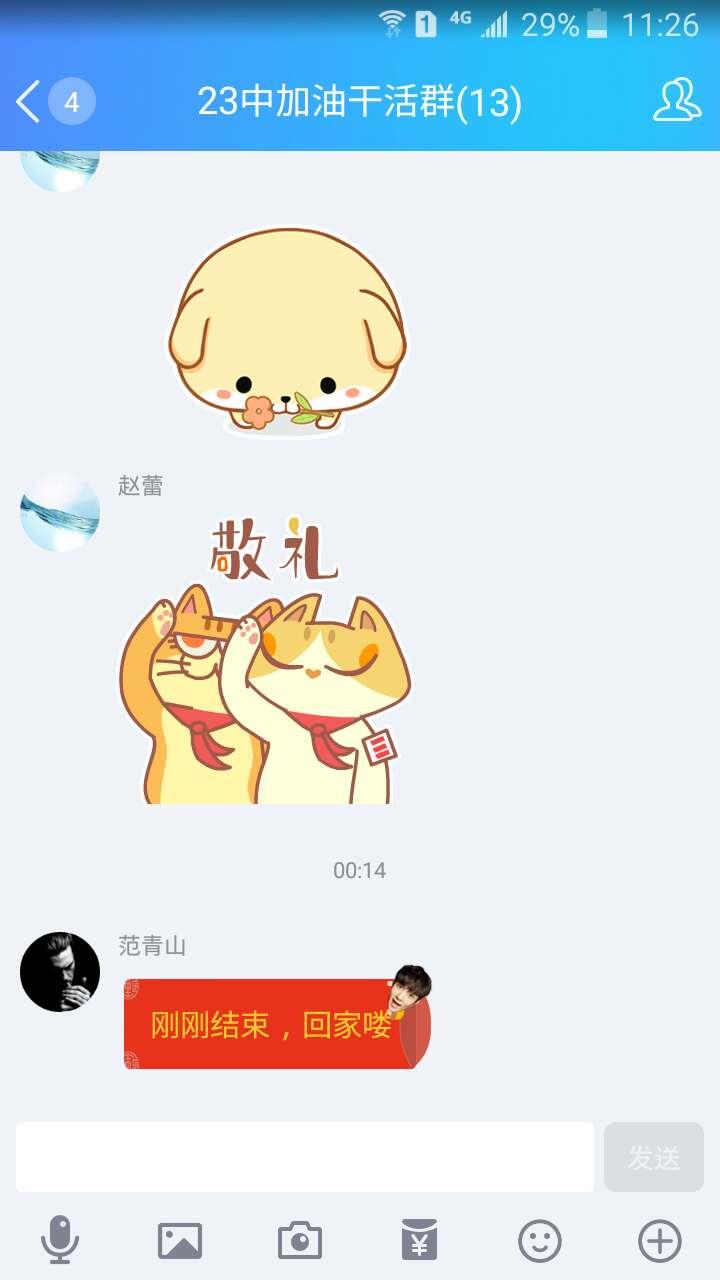
Task: Open 范青山's profile avatar
Action: click(60, 972)
